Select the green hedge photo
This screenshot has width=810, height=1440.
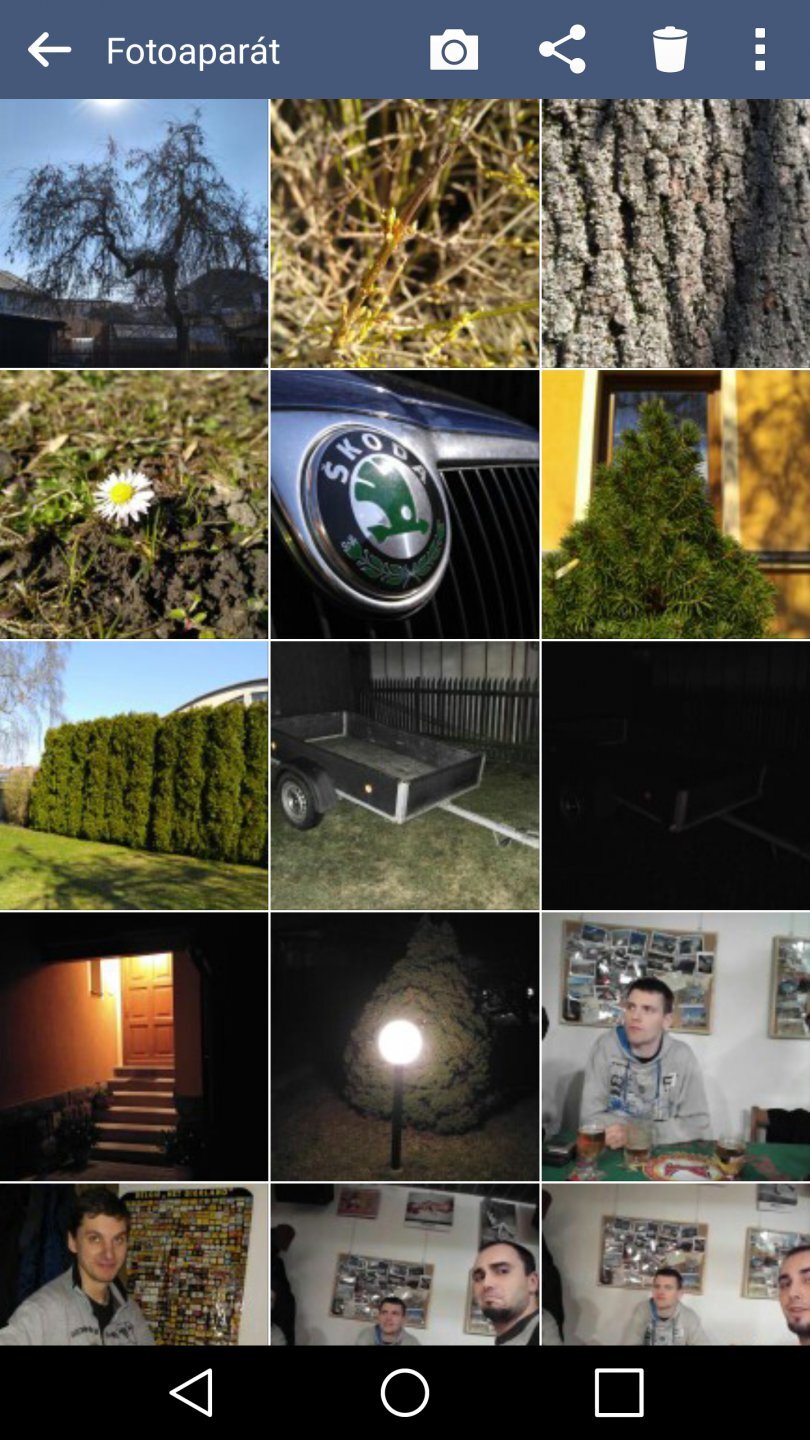click(134, 775)
